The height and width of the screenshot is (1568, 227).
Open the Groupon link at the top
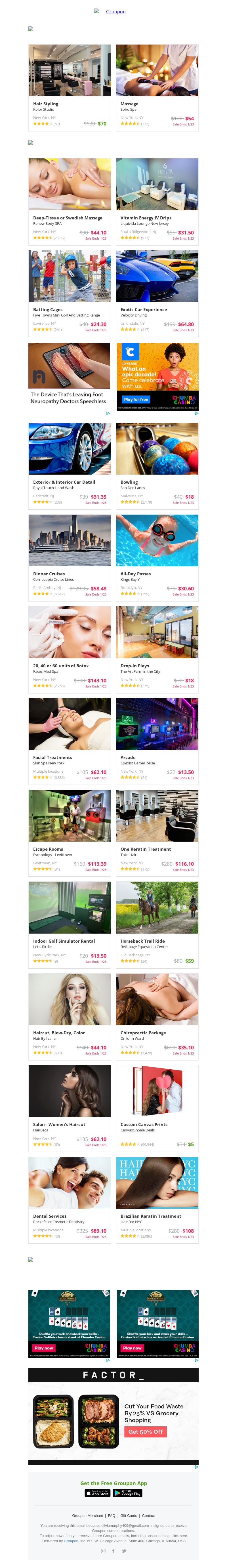[x=116, y=12]
